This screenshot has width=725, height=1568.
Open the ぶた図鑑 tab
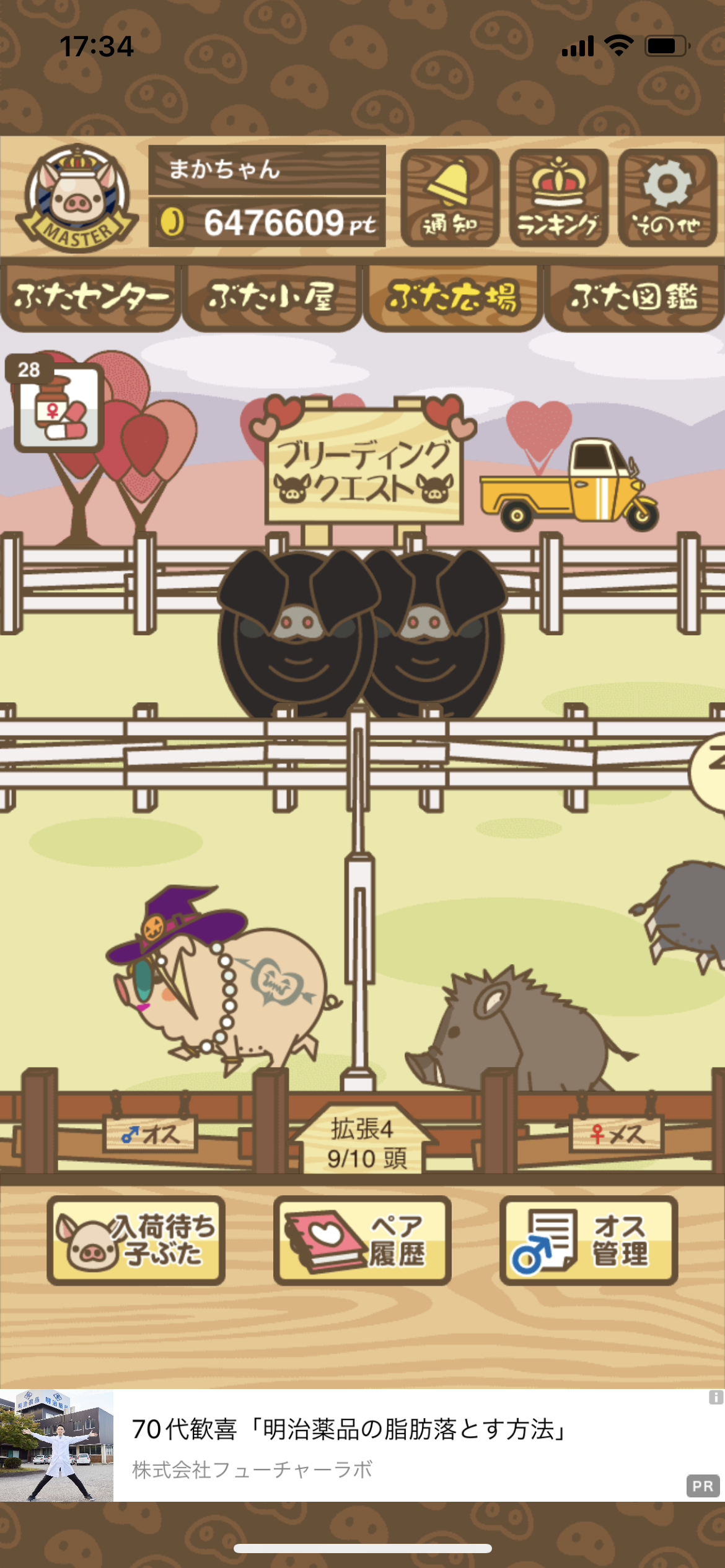635,298
